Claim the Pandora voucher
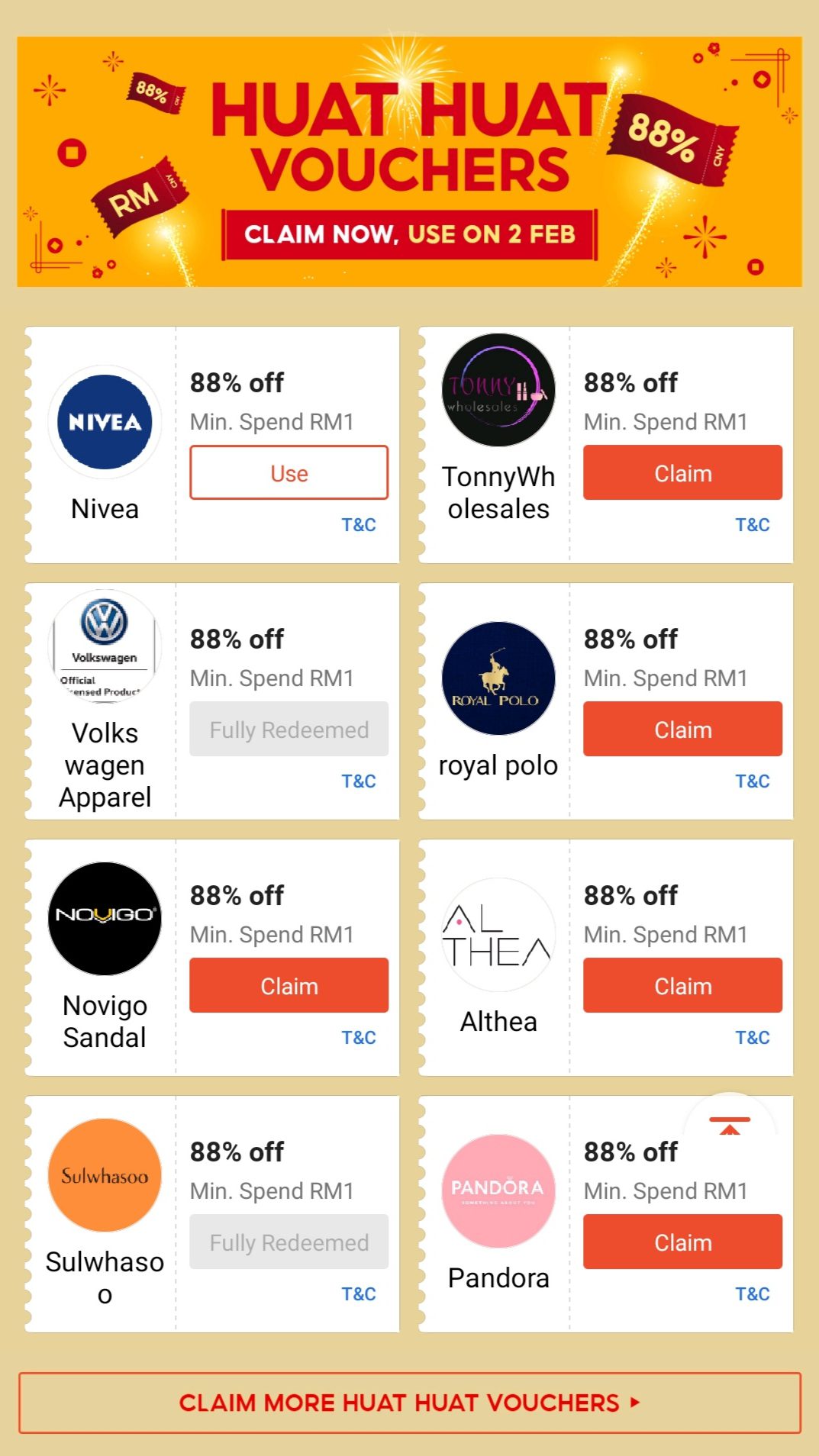Viewport: 819px width, 1456px height. [682, 1242]
